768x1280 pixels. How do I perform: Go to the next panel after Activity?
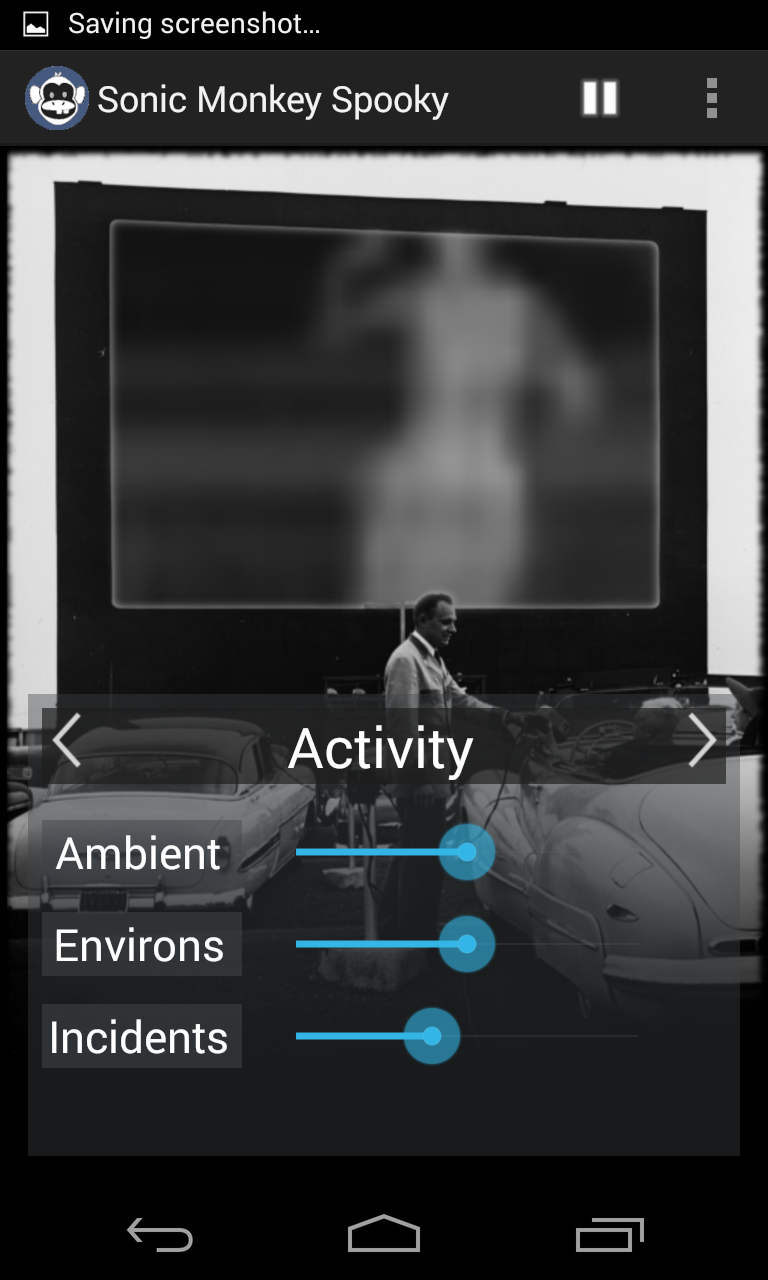pyautogui.click(x=702, y=742)
